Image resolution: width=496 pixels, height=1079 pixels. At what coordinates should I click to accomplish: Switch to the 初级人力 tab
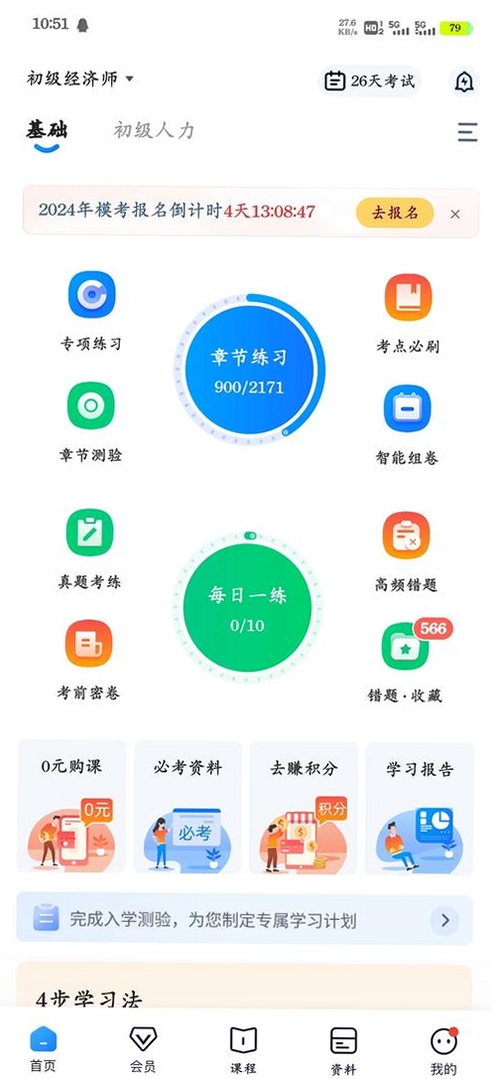(154, 131)
